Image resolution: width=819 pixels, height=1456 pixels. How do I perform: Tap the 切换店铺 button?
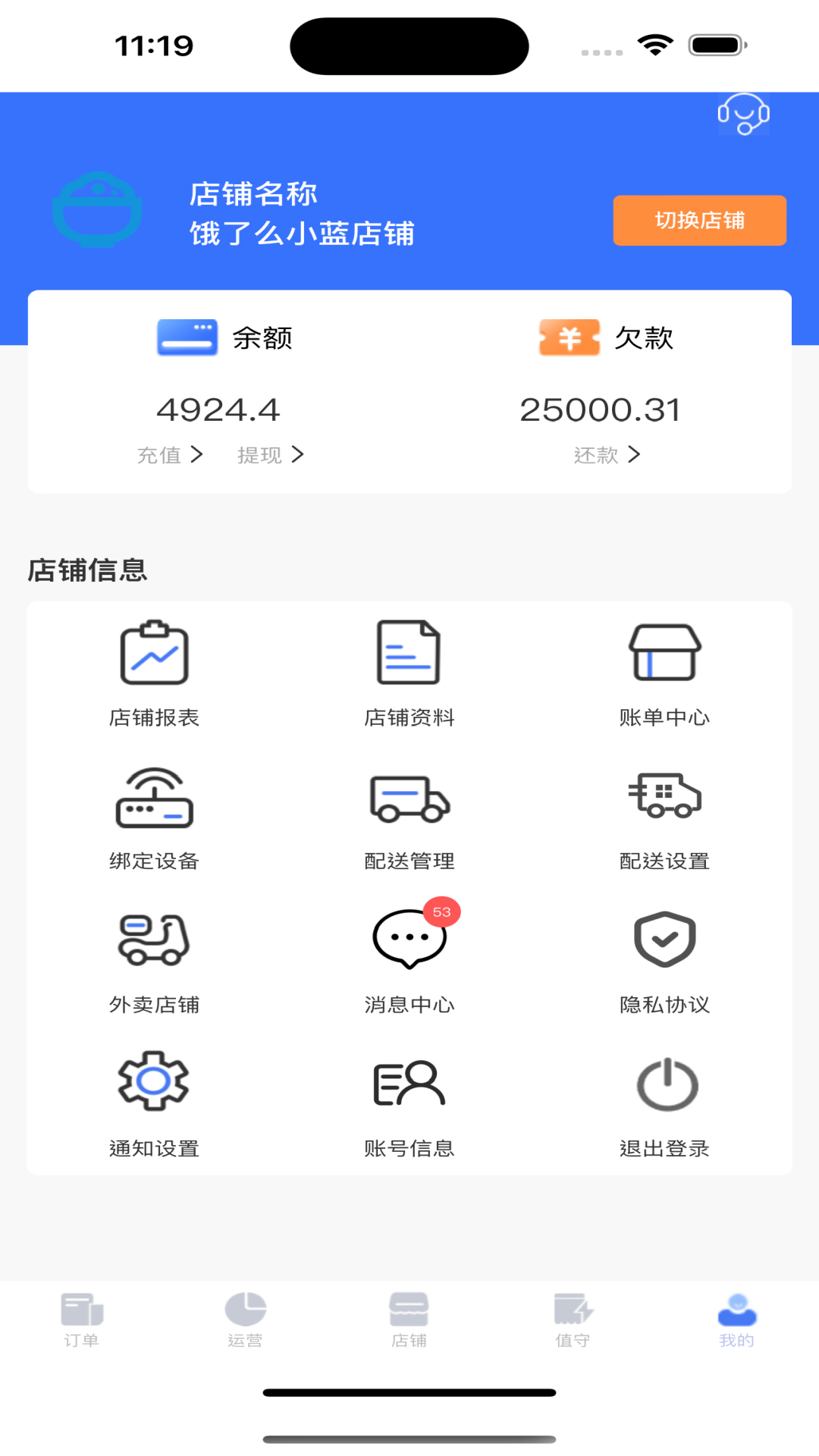coord(699,221)
